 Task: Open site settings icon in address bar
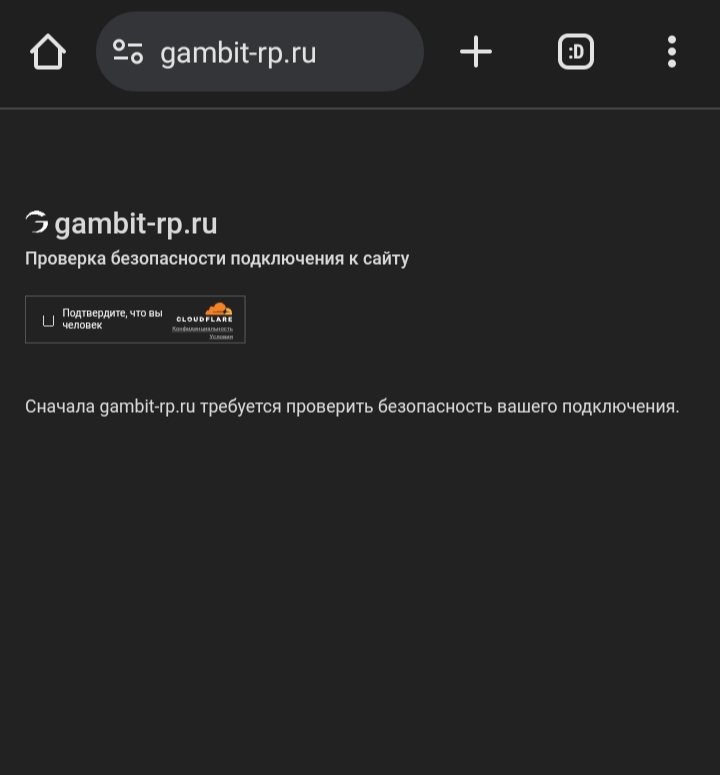(x=128, y=52)
